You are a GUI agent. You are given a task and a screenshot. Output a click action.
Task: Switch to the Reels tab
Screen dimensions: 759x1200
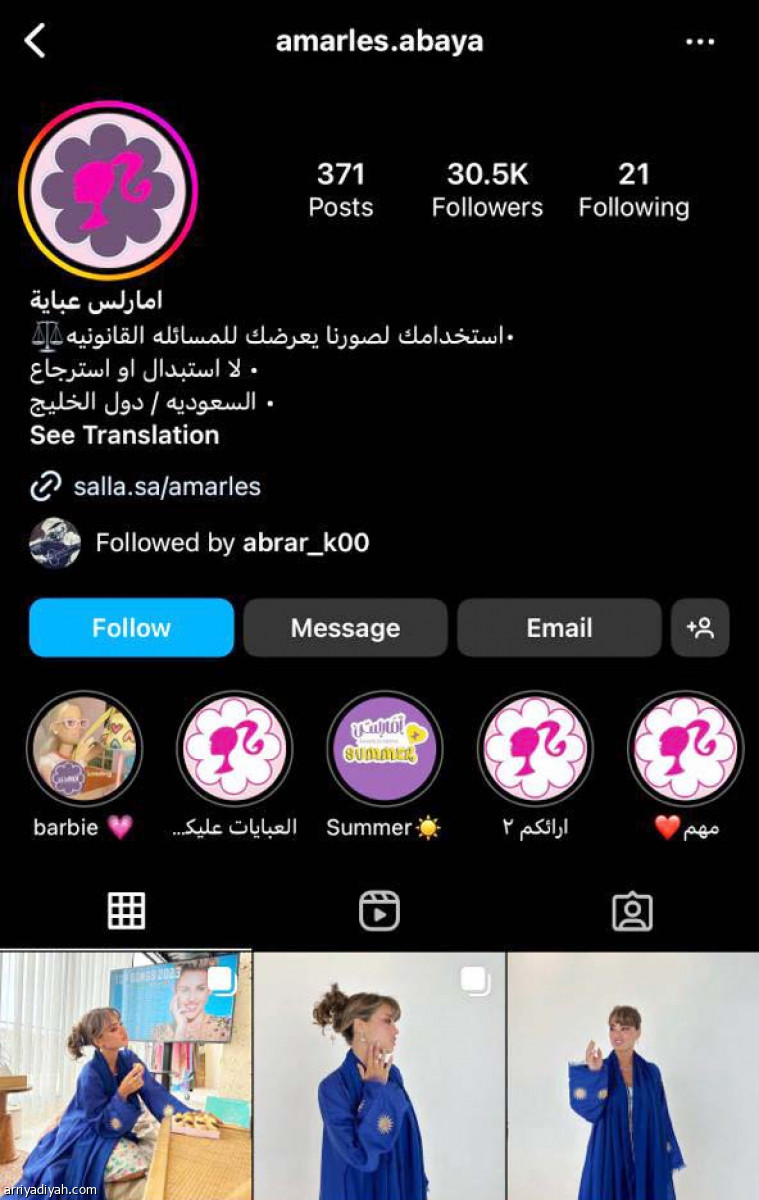[x=379, y=911]
